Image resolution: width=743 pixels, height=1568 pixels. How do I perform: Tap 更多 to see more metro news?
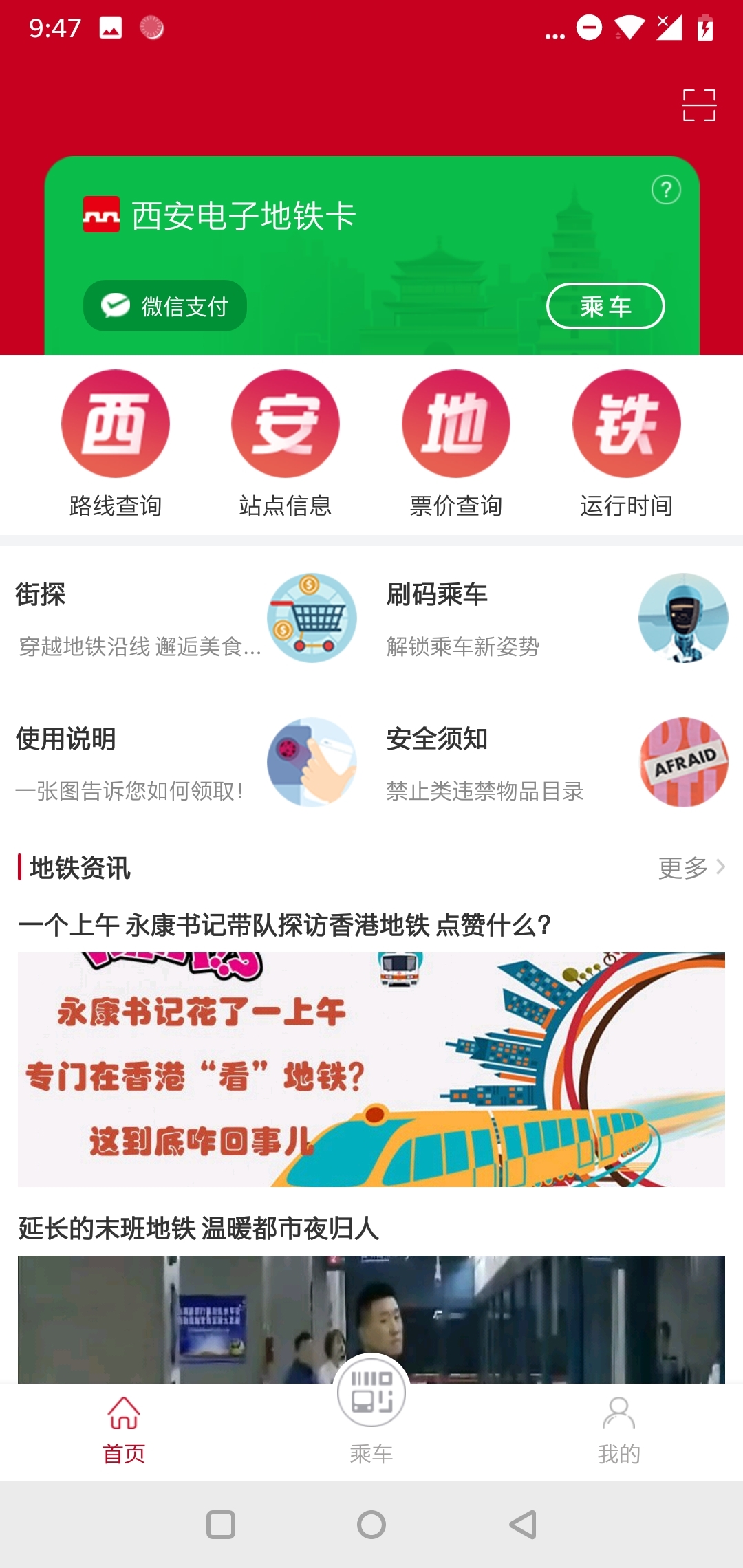tap(692, 867)
